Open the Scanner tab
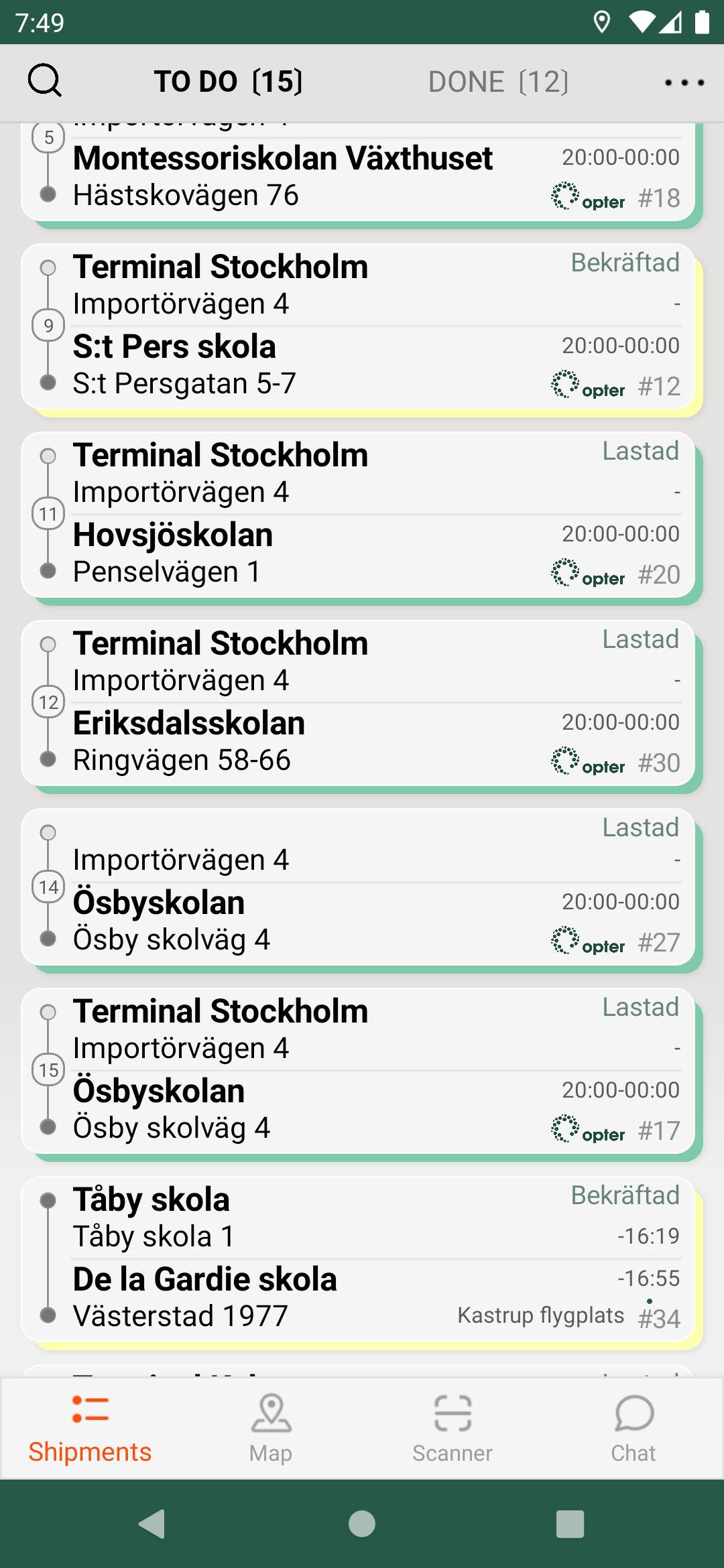Screen dimensions: 724x1568 pyautogui.click(x=452, y=1428)
